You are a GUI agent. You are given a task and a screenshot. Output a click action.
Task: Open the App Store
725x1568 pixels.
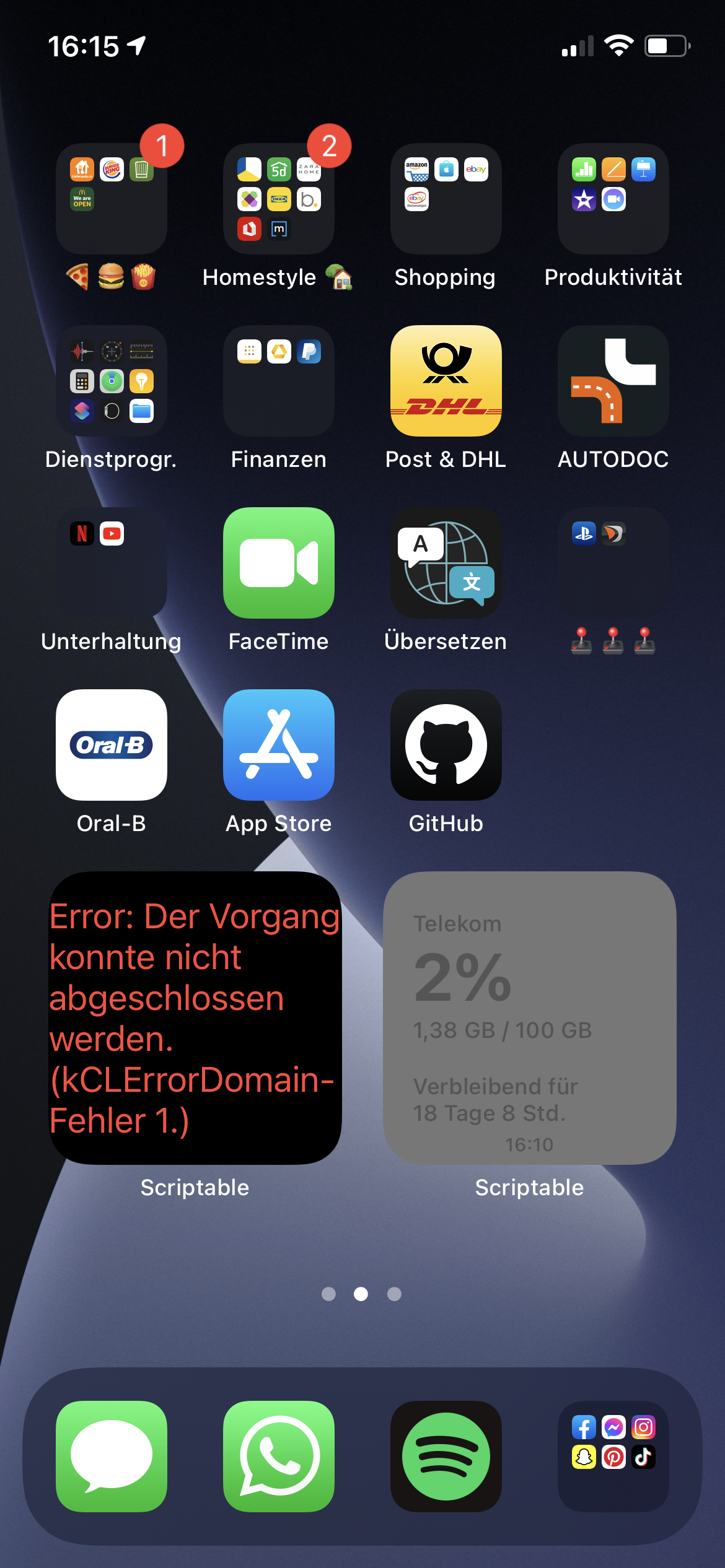(x=279, y=746)
